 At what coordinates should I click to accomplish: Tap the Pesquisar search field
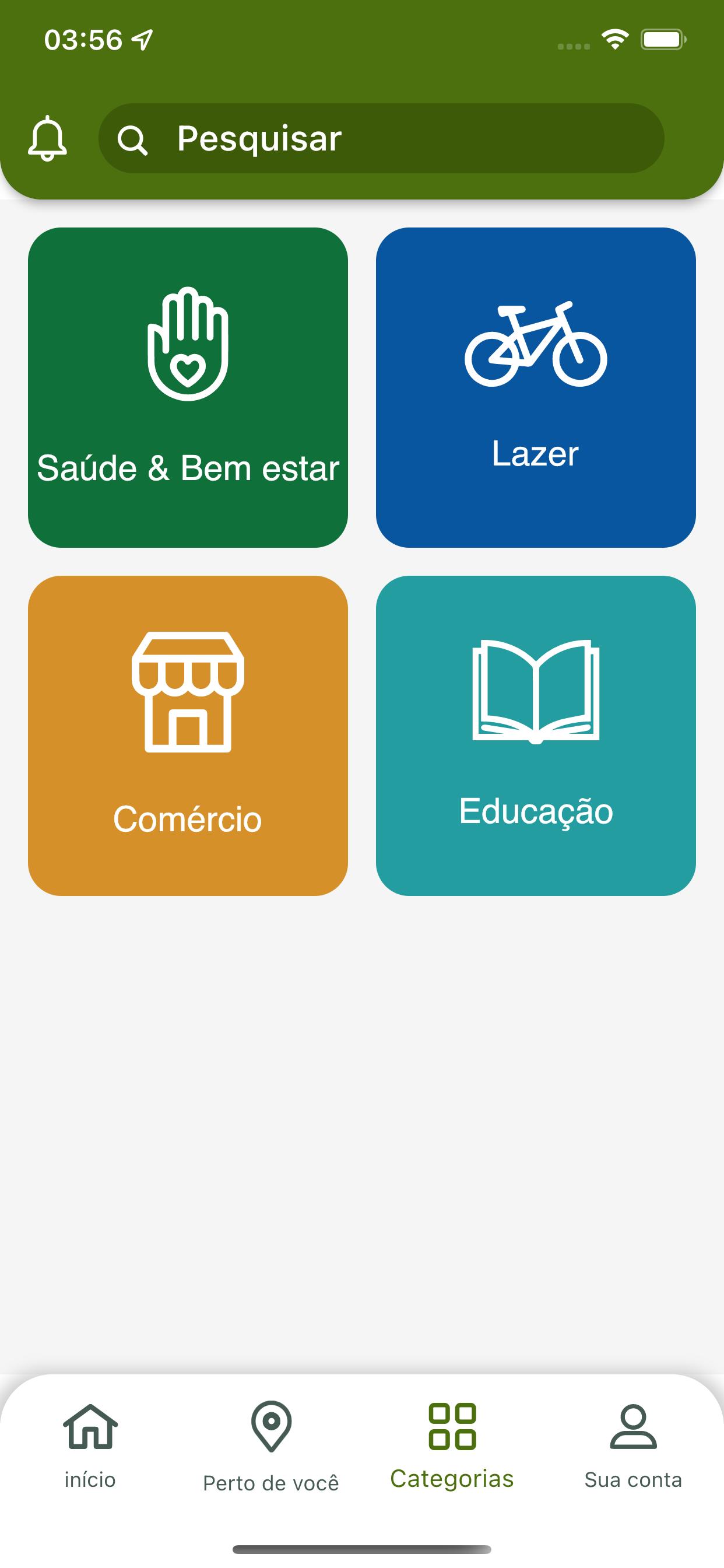pyautogui.click(x=381, y=138)
